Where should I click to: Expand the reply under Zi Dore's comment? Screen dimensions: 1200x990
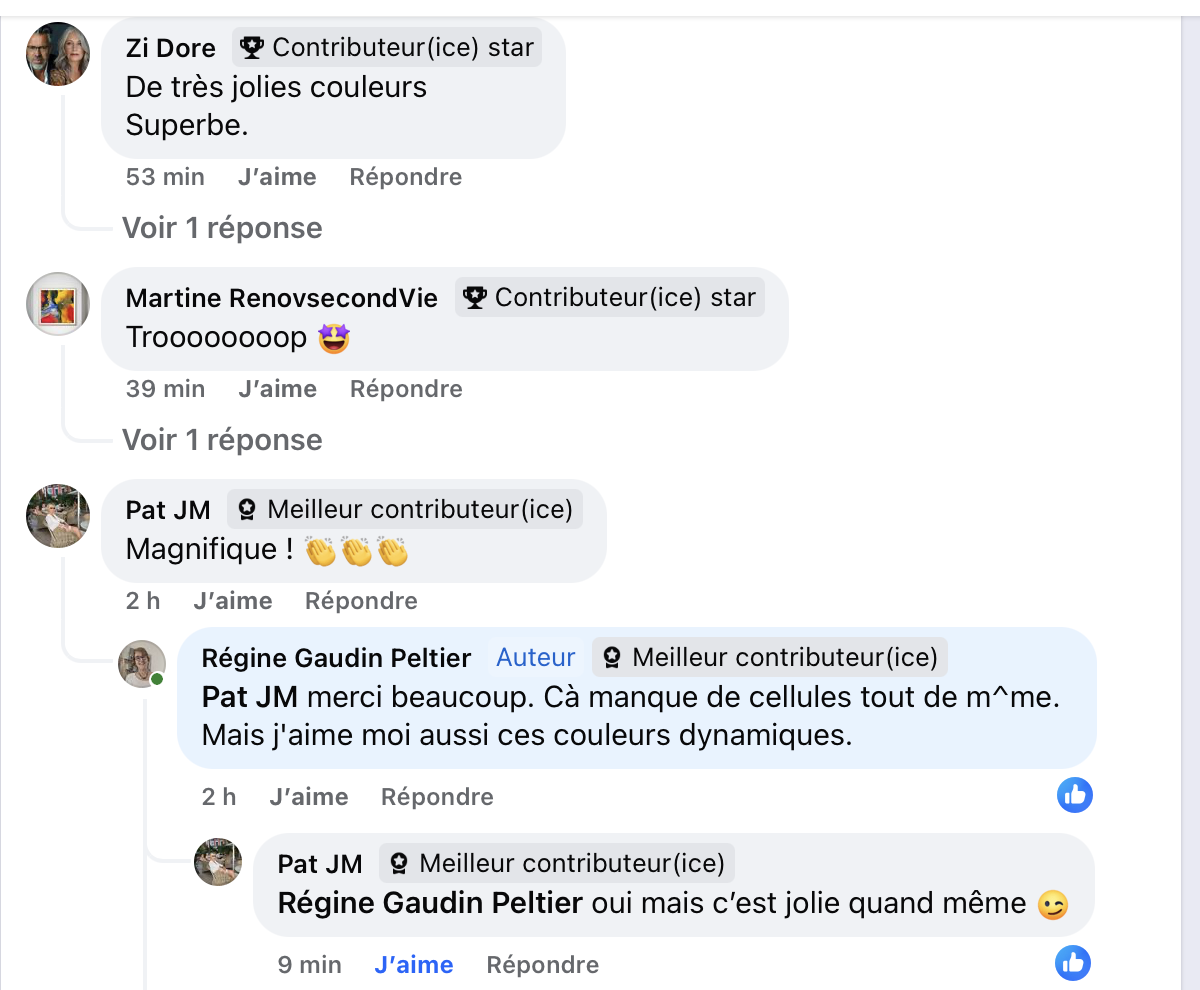tap(222, 228)
